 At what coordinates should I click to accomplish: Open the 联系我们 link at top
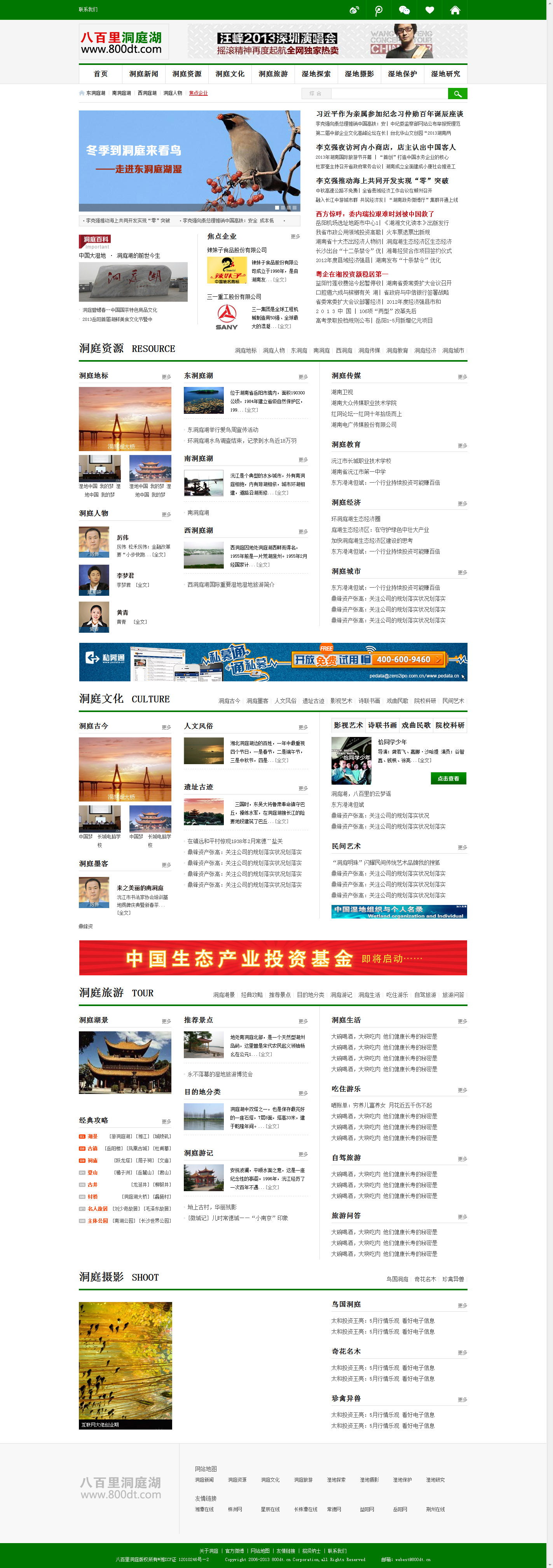[87, 10]
